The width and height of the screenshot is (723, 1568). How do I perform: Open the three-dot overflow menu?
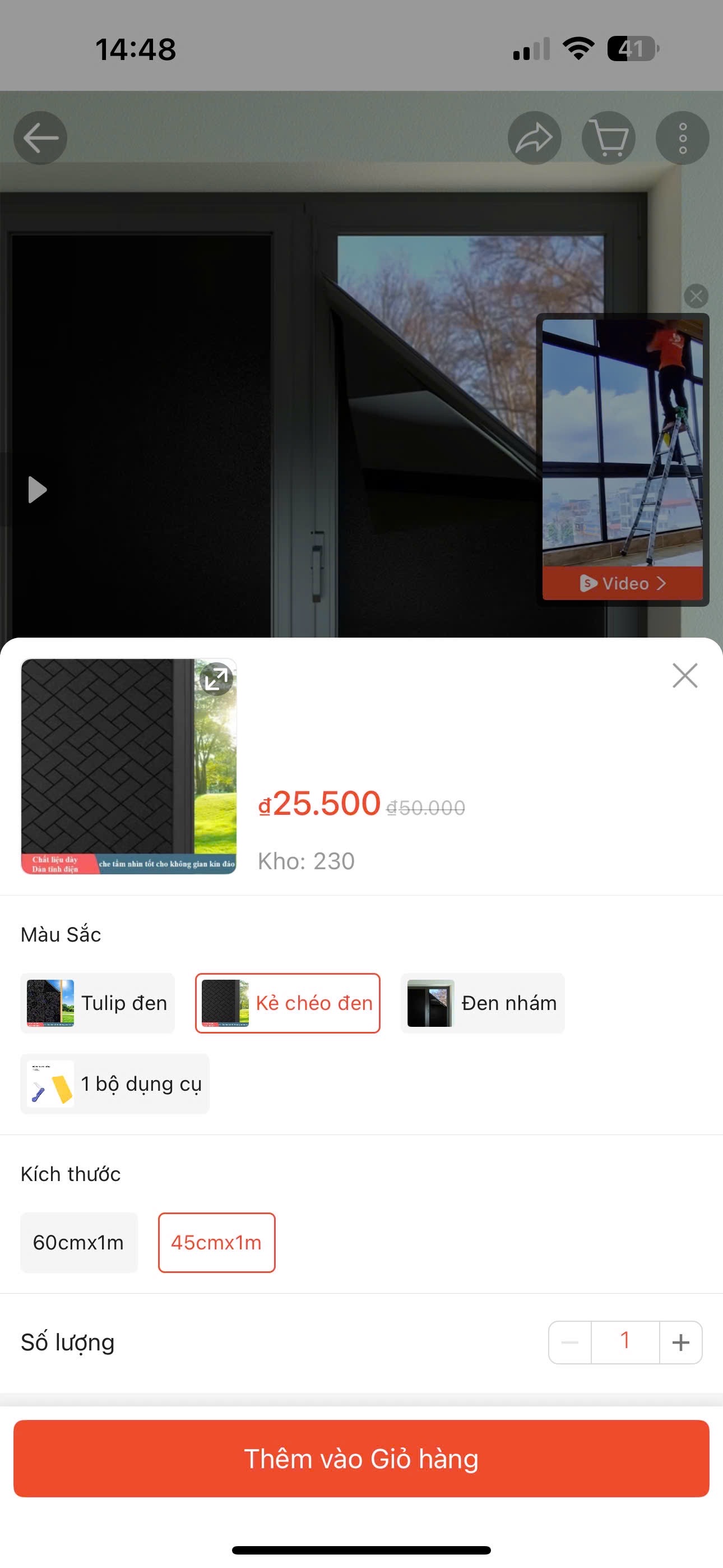pos(682,138)
